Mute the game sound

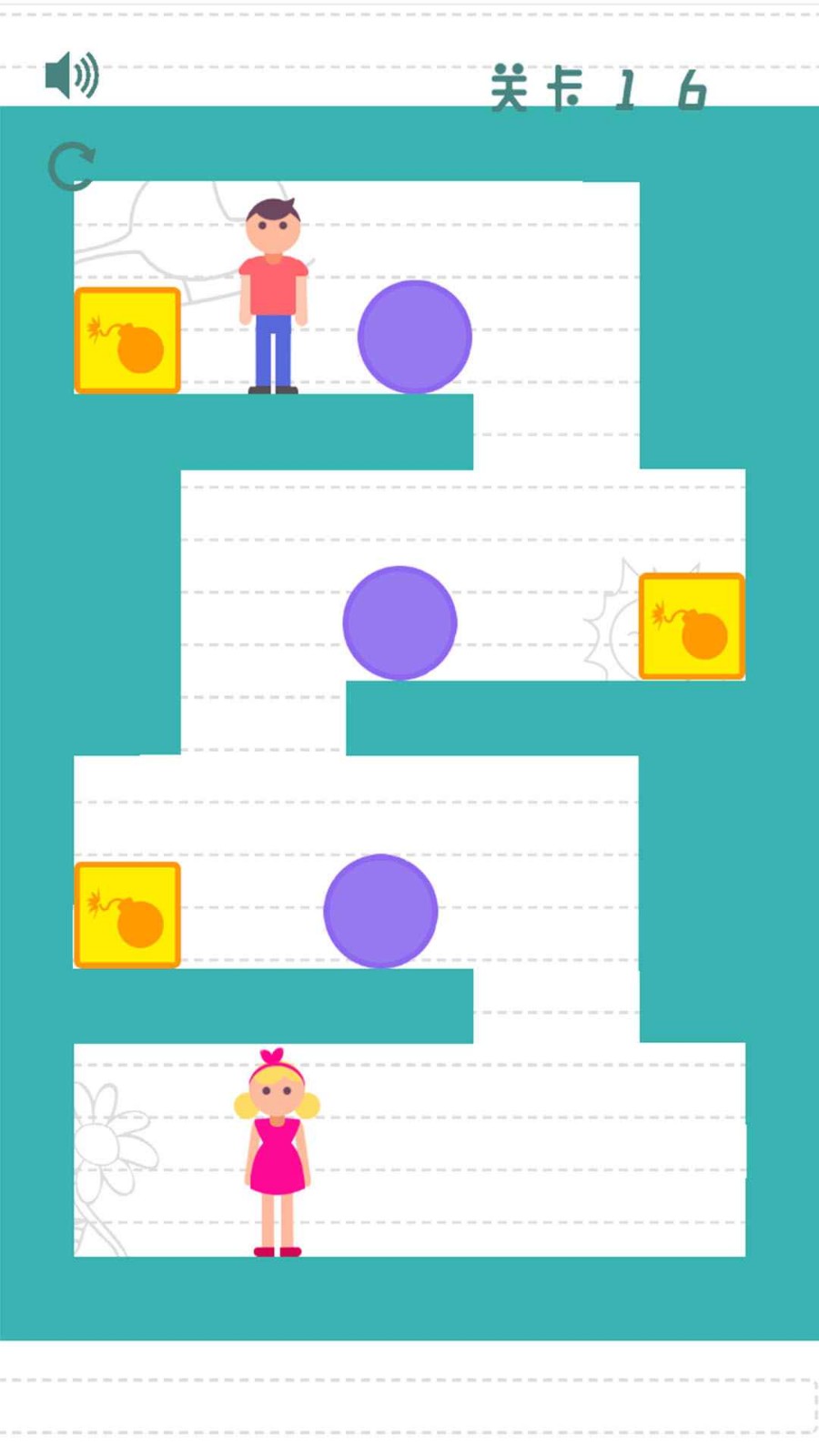point(72,75)
